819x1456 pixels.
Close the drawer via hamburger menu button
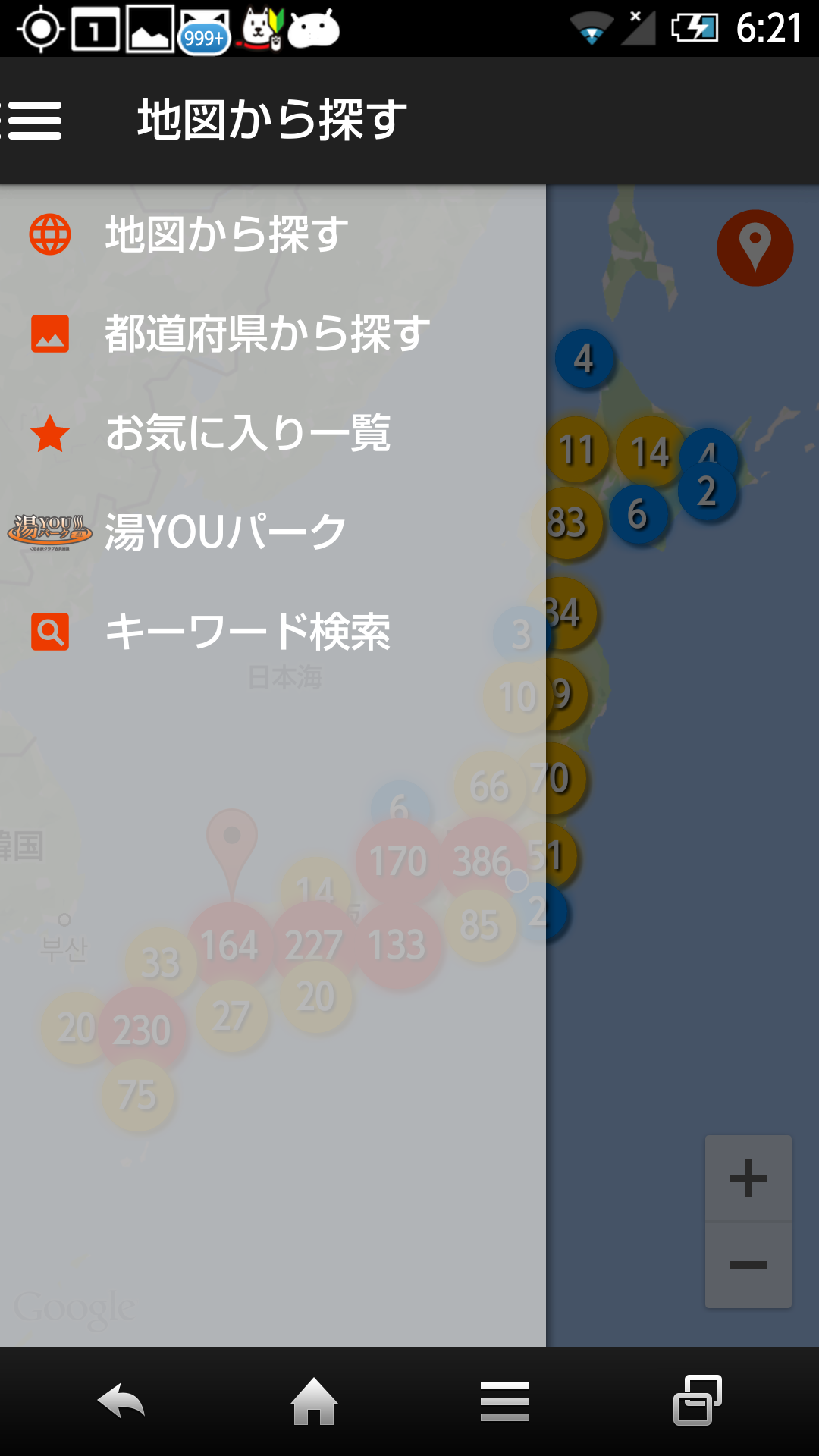point(34,120)
